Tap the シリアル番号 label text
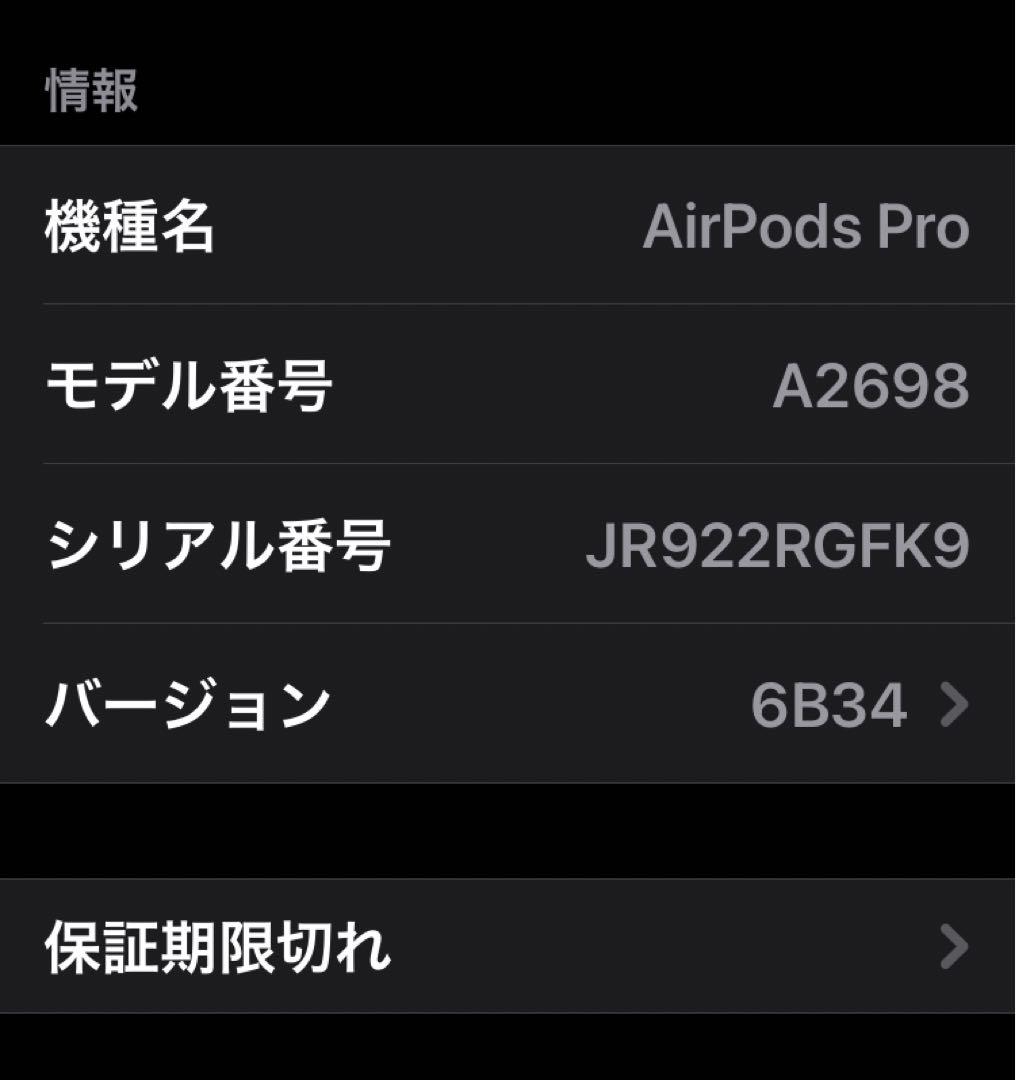This screenshot has width=1016, height=1080. [218, 543]
